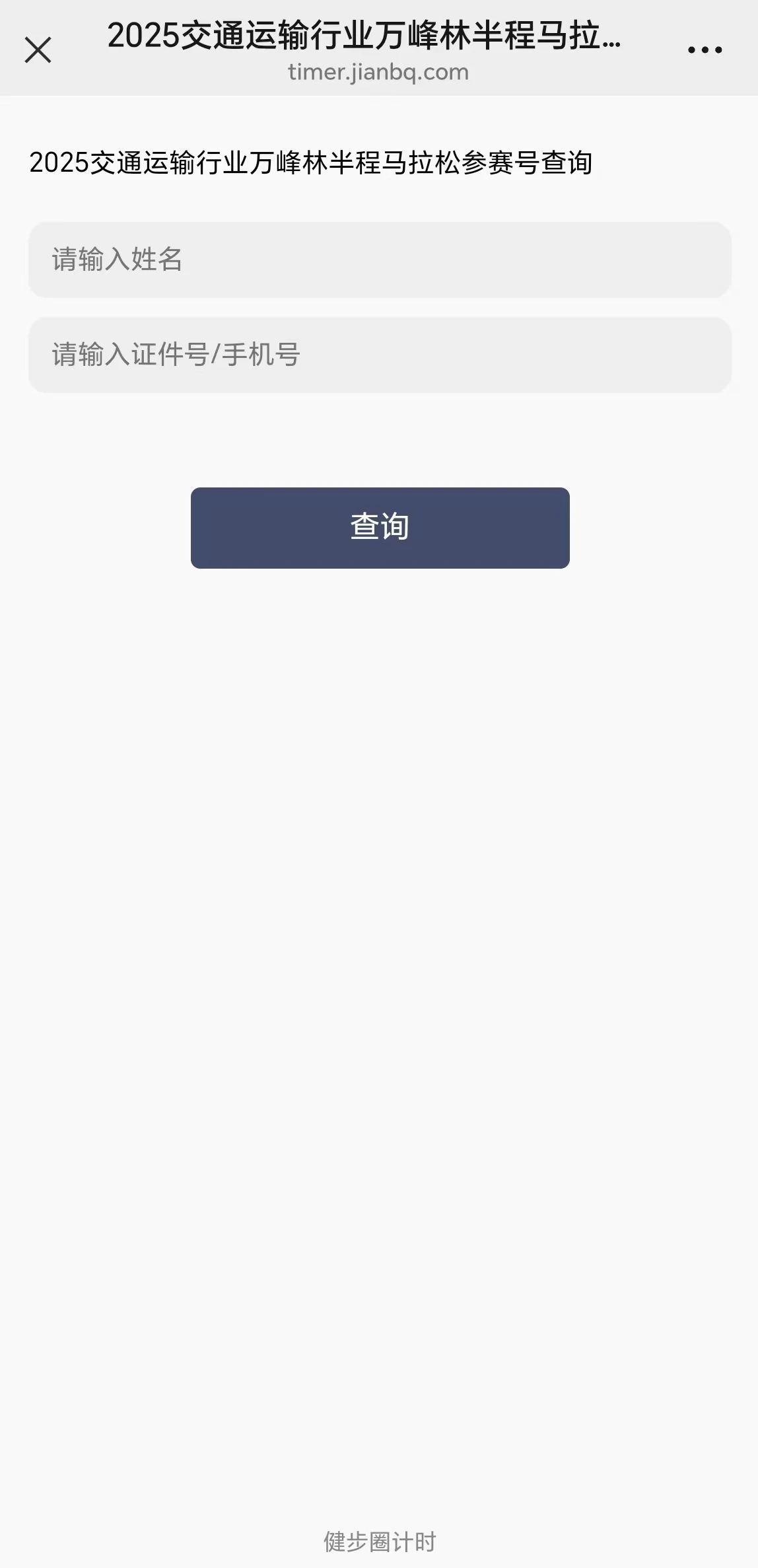Focus the ID/phone number input field

click(380, 355)
